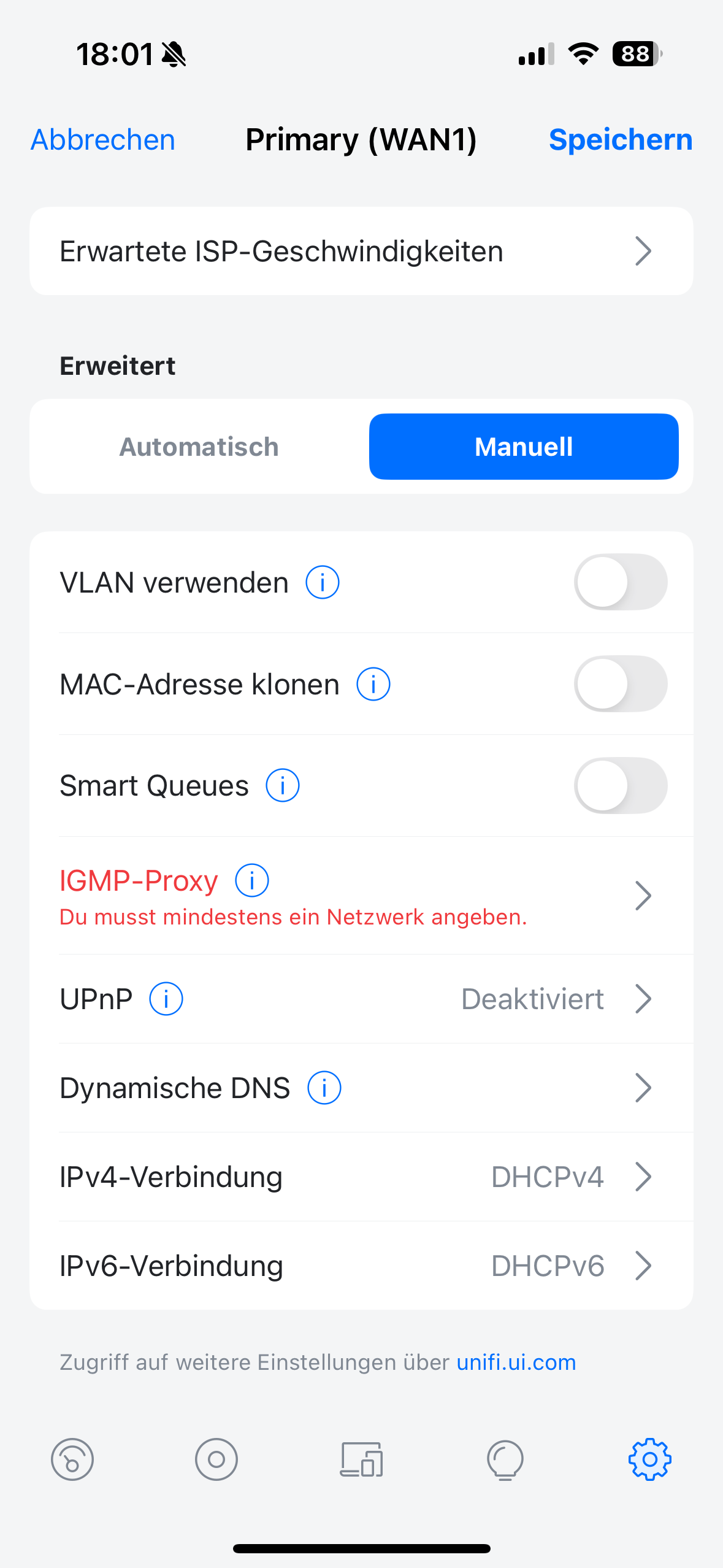Toggle Smart Queues on
The height and width of the screenshot is (1568, 723).
[x=620, y=786]
